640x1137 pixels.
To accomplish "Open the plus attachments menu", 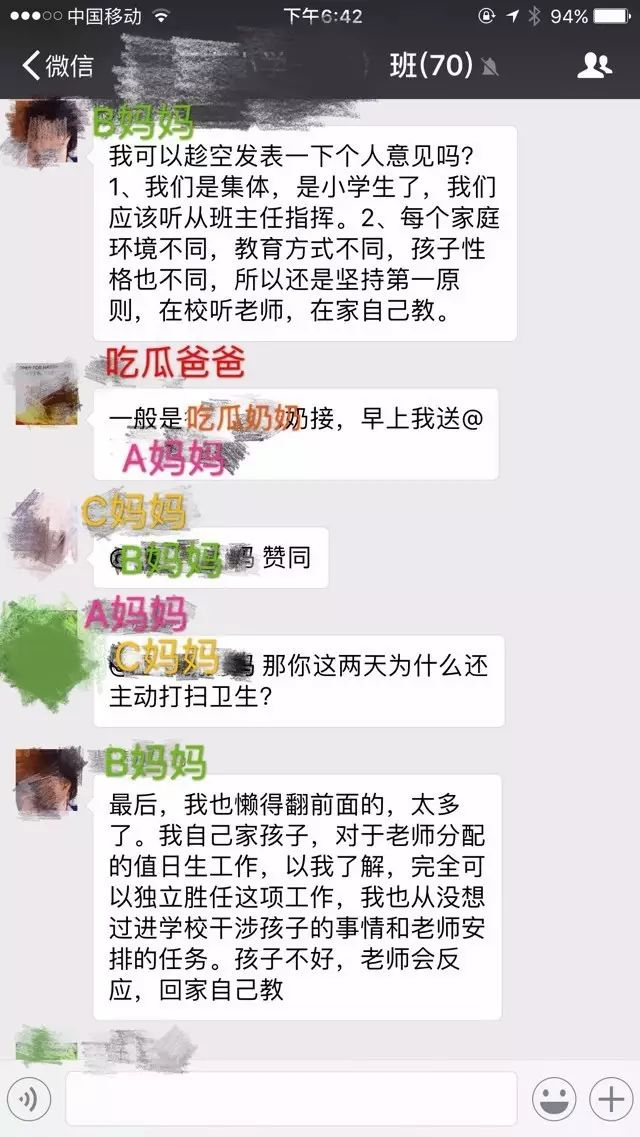I will [x=609, y=1099].
